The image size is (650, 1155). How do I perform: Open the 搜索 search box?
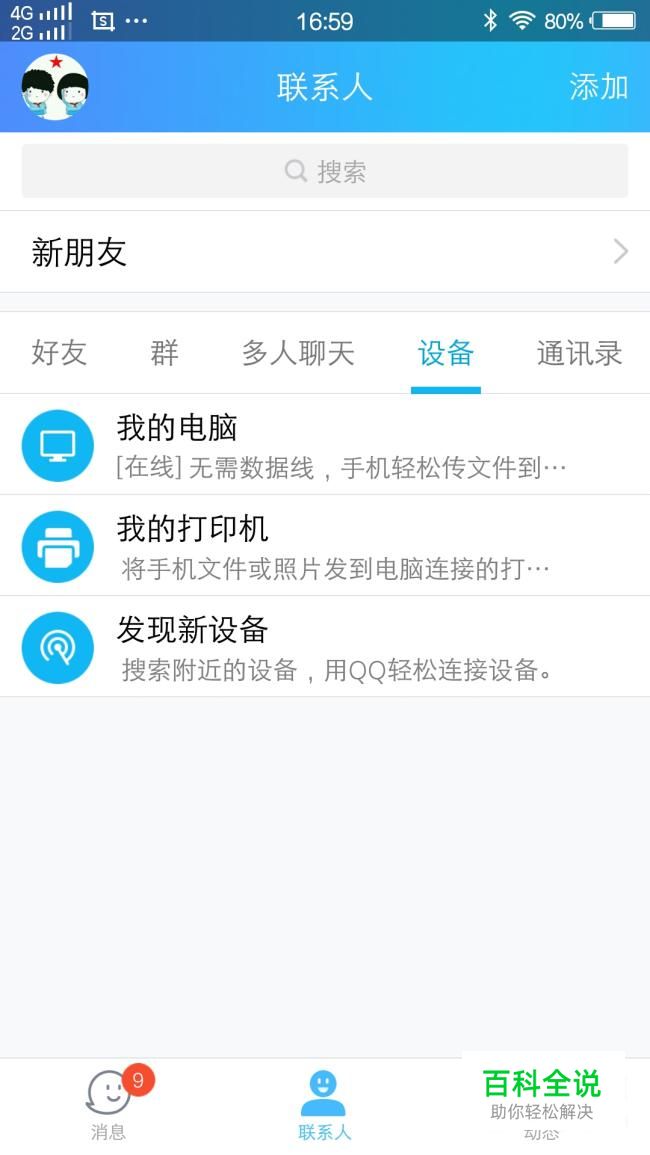[325, 171]
